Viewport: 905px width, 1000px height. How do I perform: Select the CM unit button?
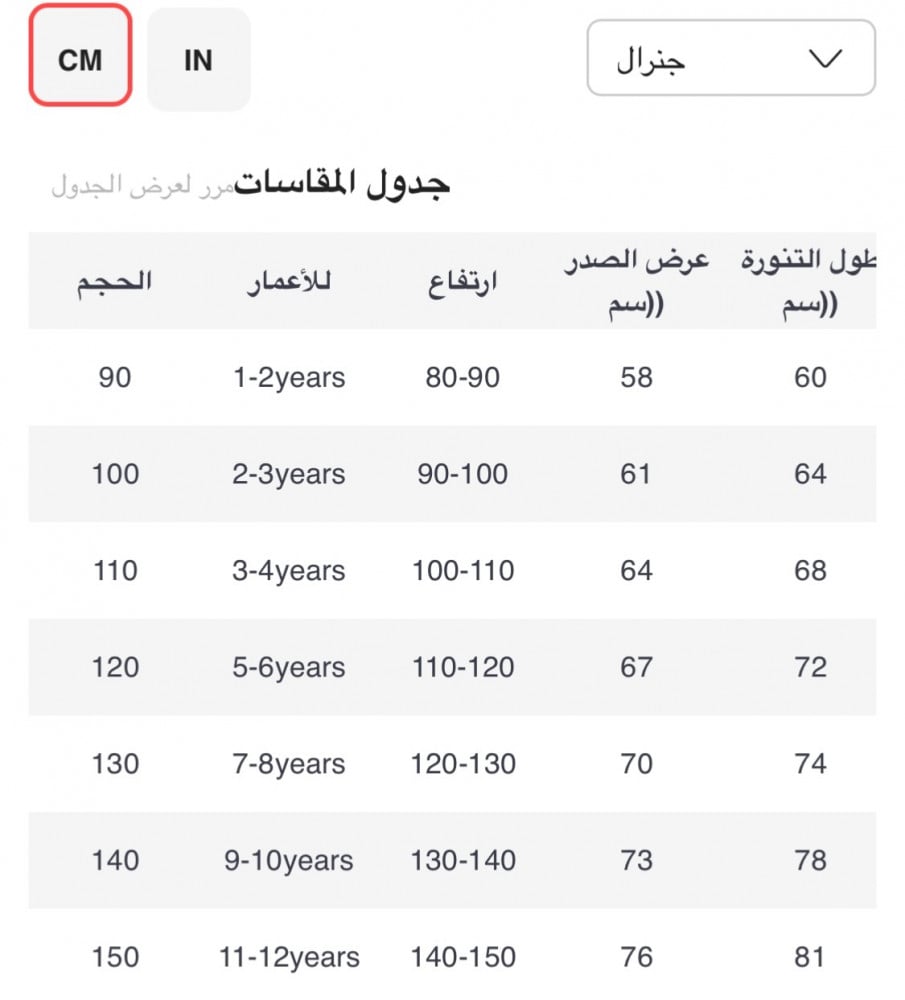coord(80,58)
